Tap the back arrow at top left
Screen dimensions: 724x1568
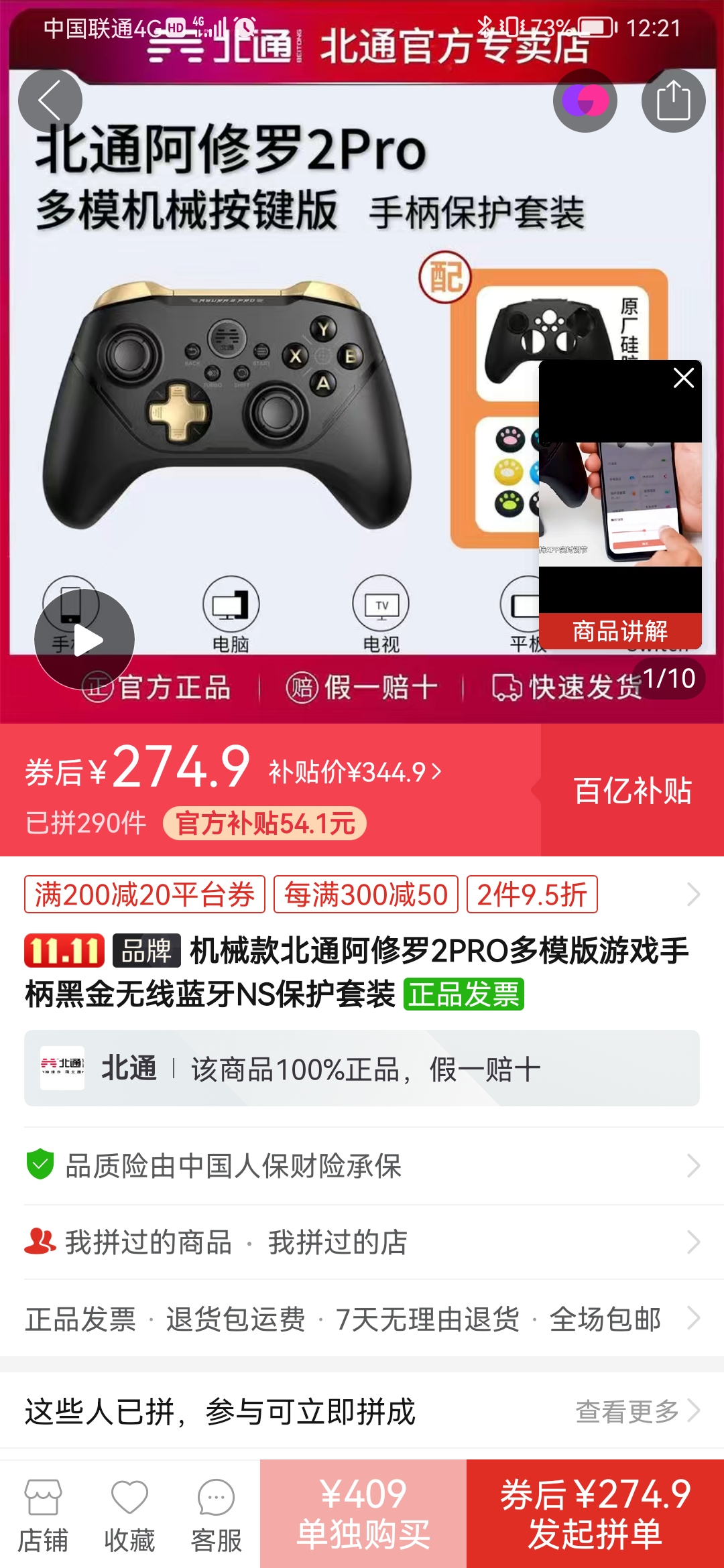coord(51,99)
